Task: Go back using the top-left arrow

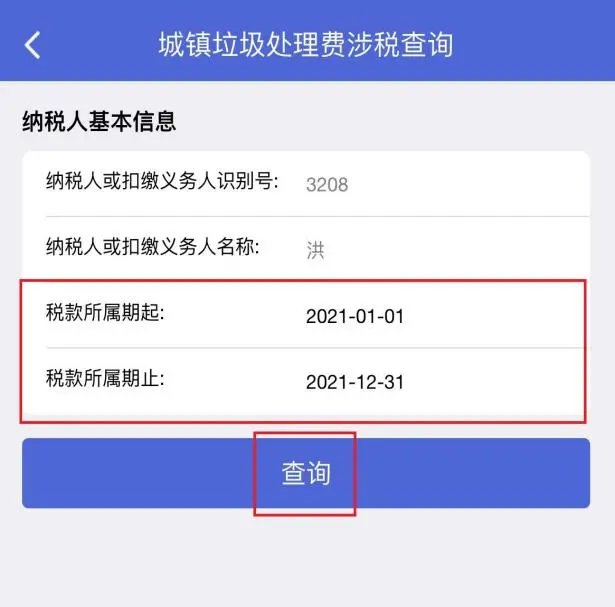Action: (x=33, y=45)
